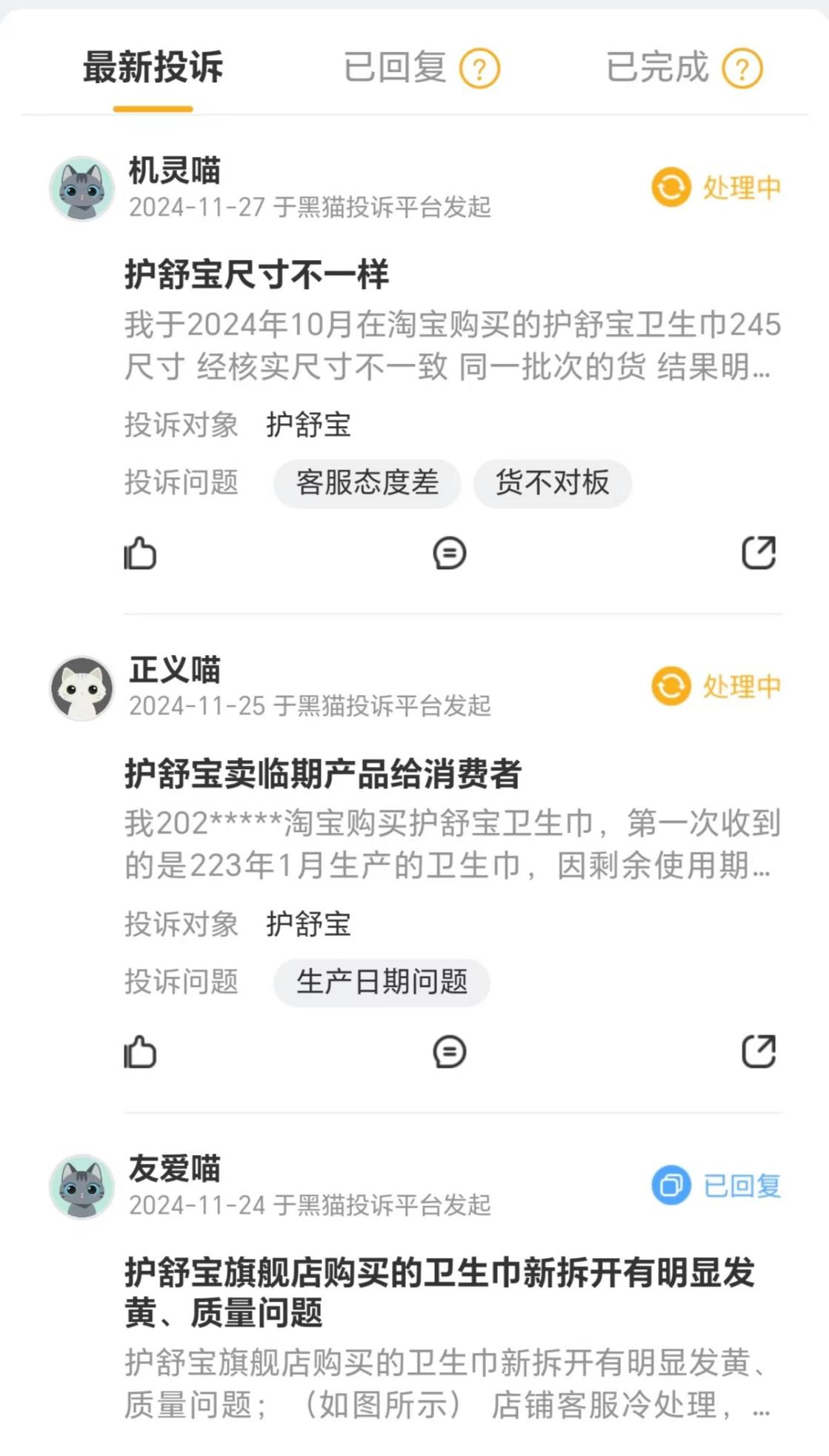Switch to the 已完成 tab

click(657, 67)
